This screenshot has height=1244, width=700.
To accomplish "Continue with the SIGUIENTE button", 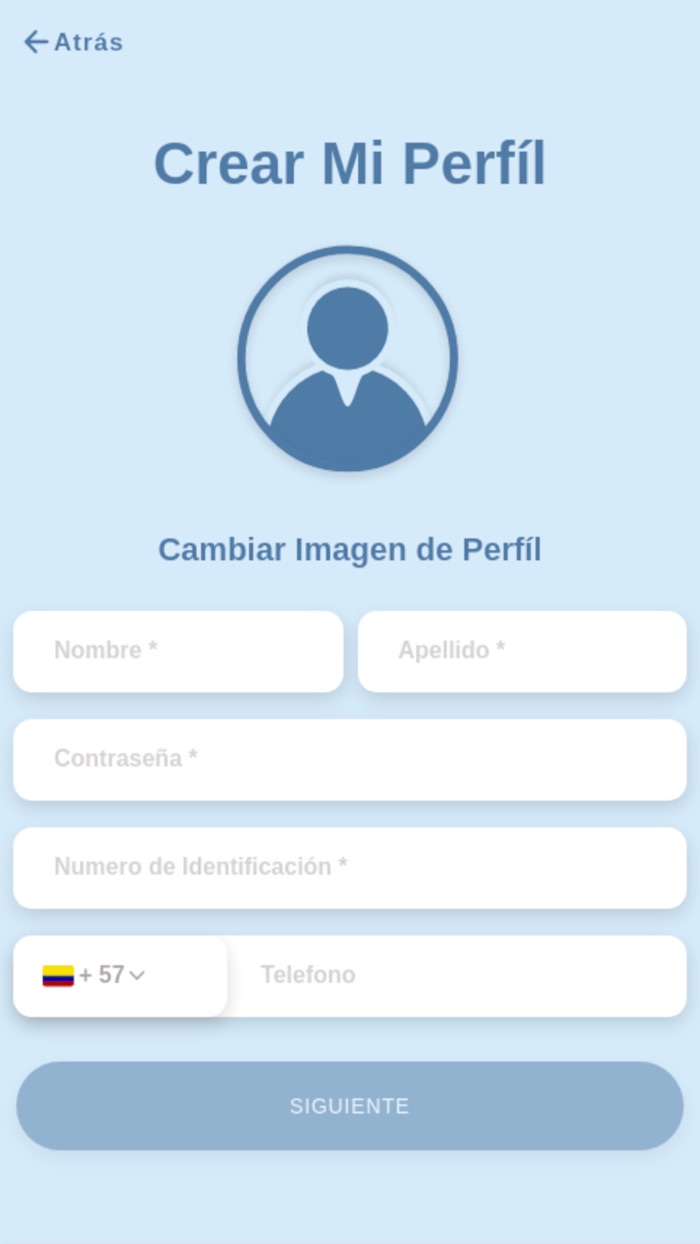I will [349, 1106].
